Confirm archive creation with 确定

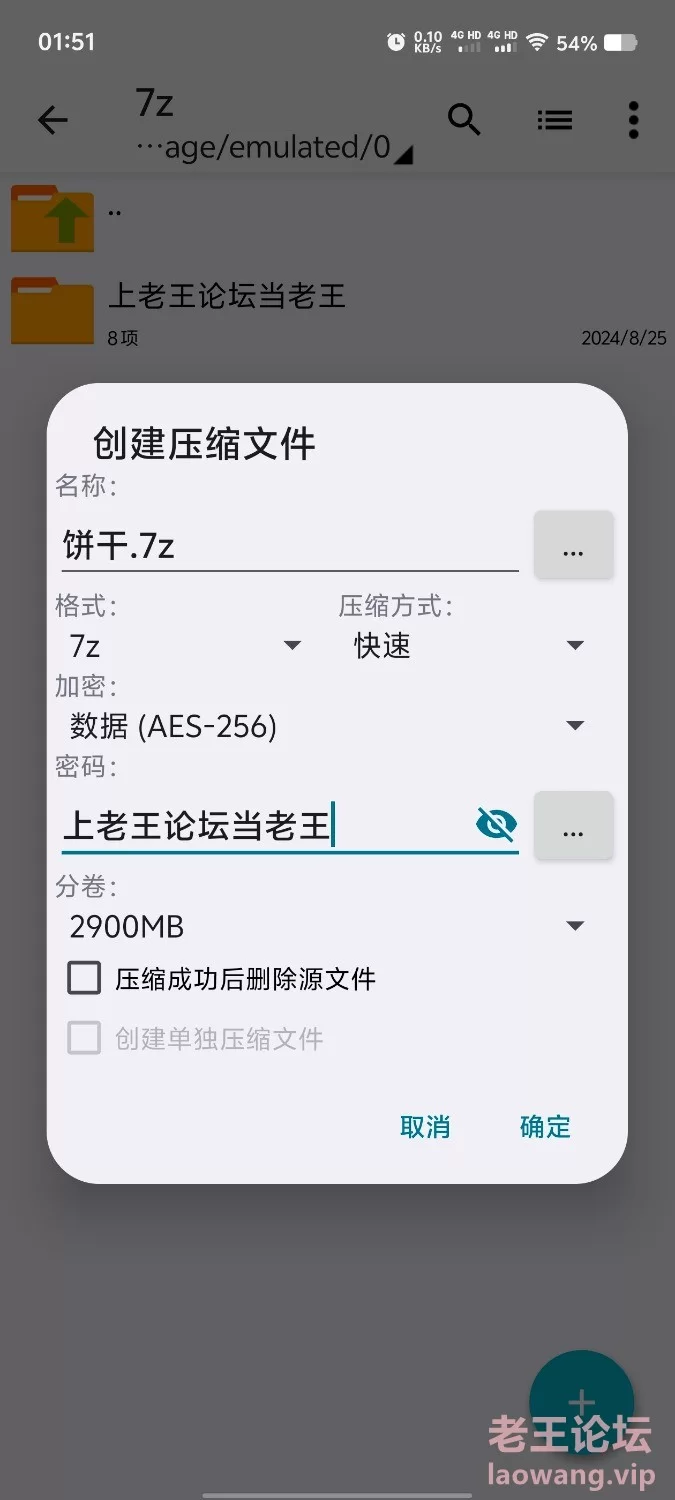pos(545,1127)
